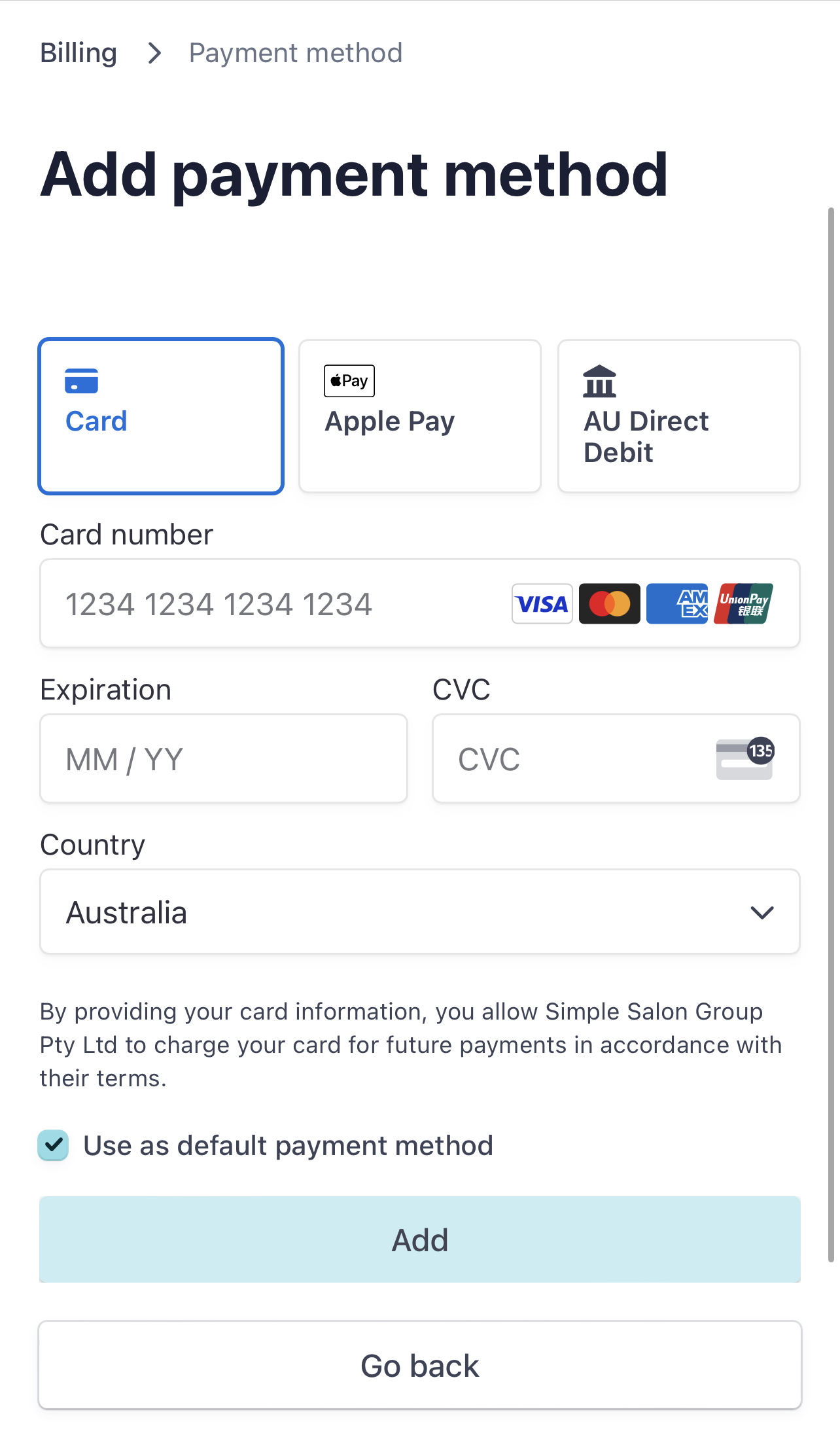Focus the Card number field
Image resolution: width=840 pixels, height=1441 pixels.
(x=420, y=603)
